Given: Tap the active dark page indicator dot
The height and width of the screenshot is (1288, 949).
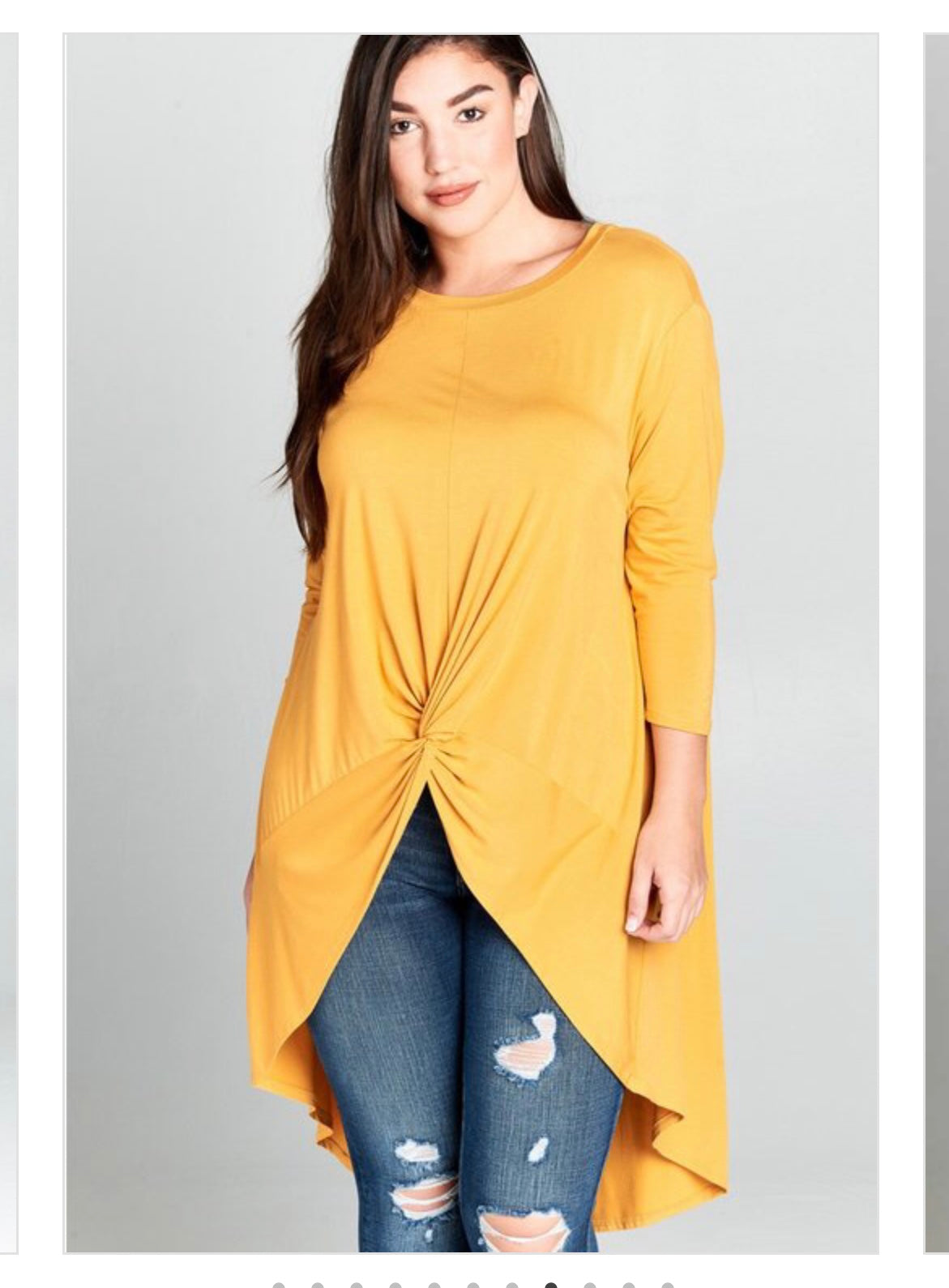Looking at the screenshot, I should pyautogui.click(x=551, y=1285).
